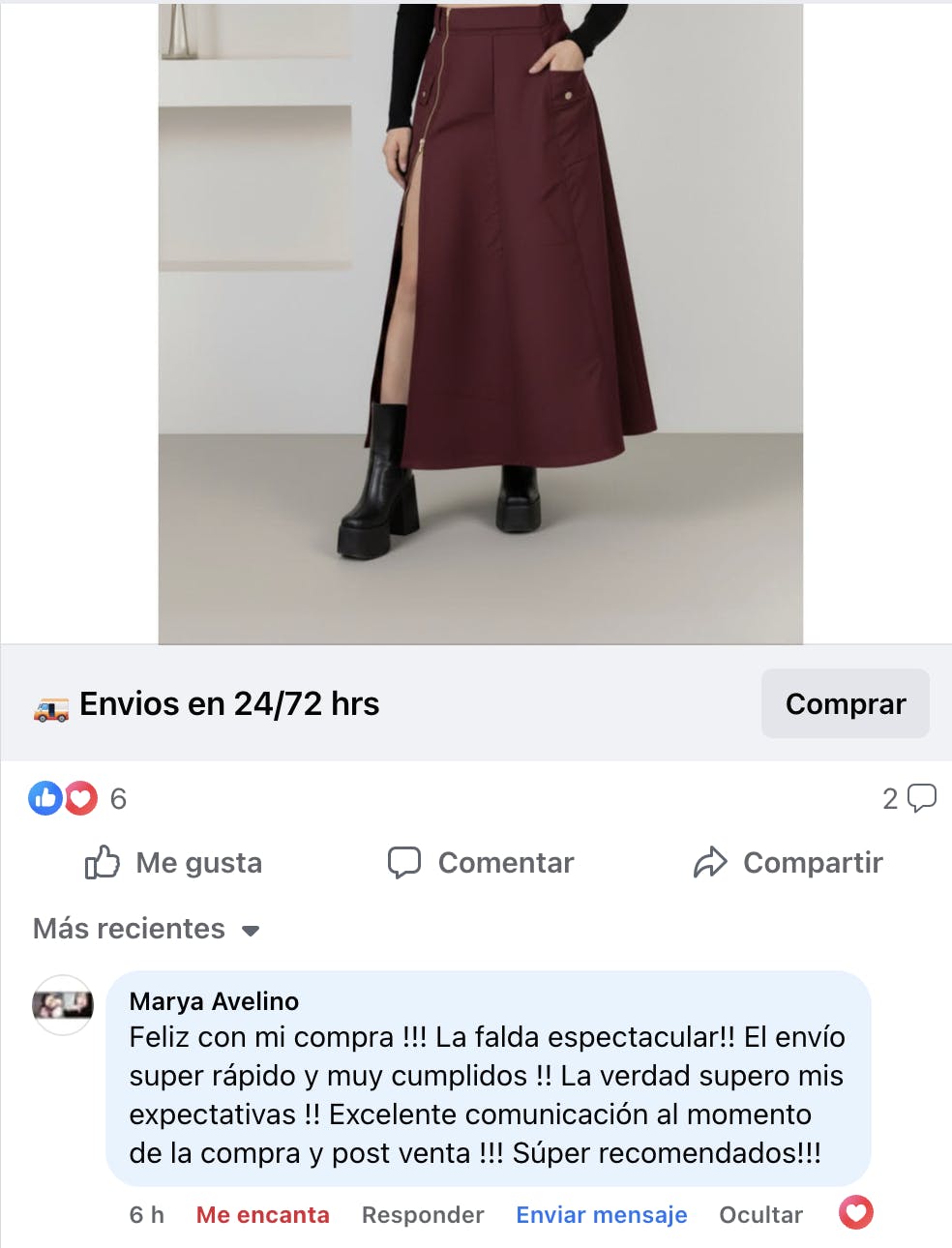Remove Me encanta reaction on Marya's comment
Viewport: 952px width, 1248px height.
coord(262,1215)
